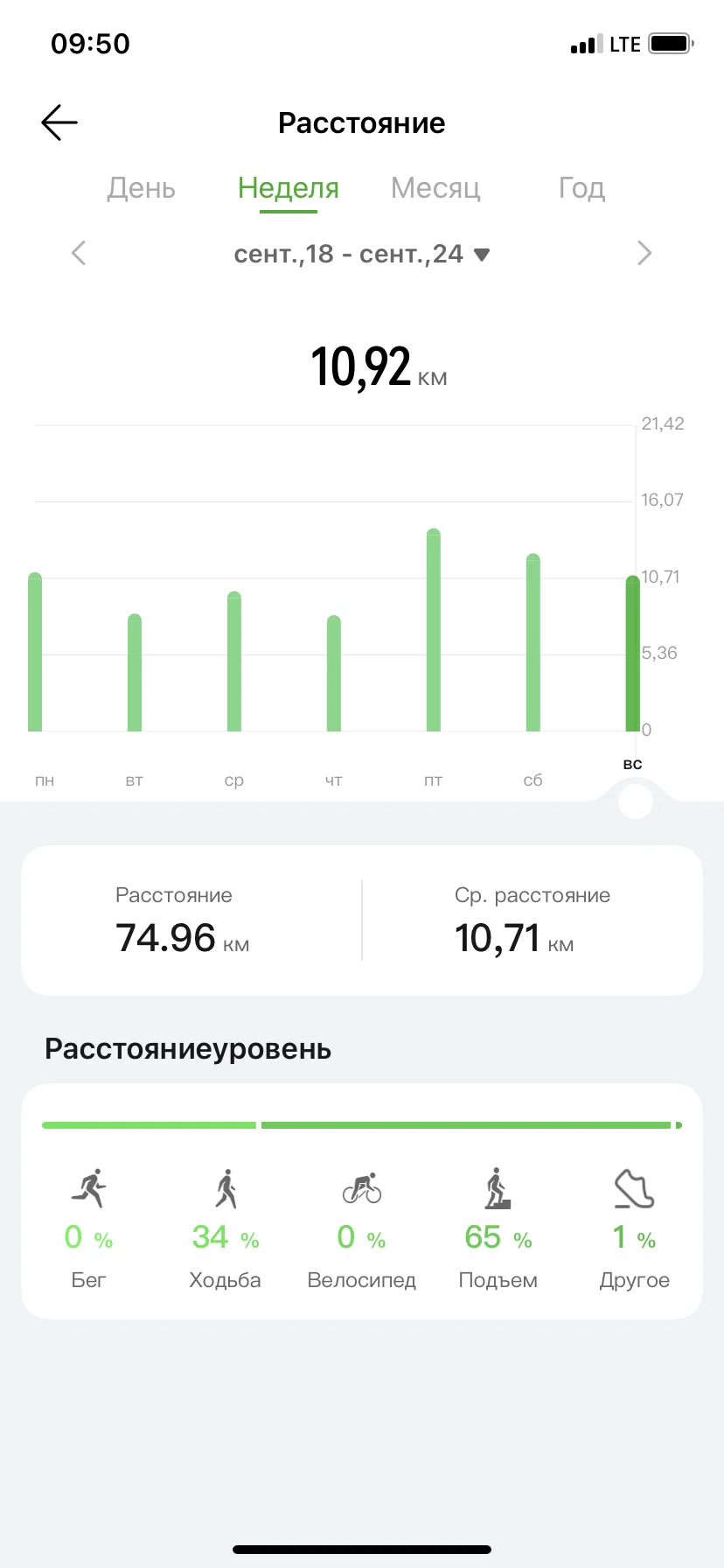Image resolution: width=724 pixels, height=1568 pixels.
Task: Tap the ср bar in the chart
Action: (234, 661)
